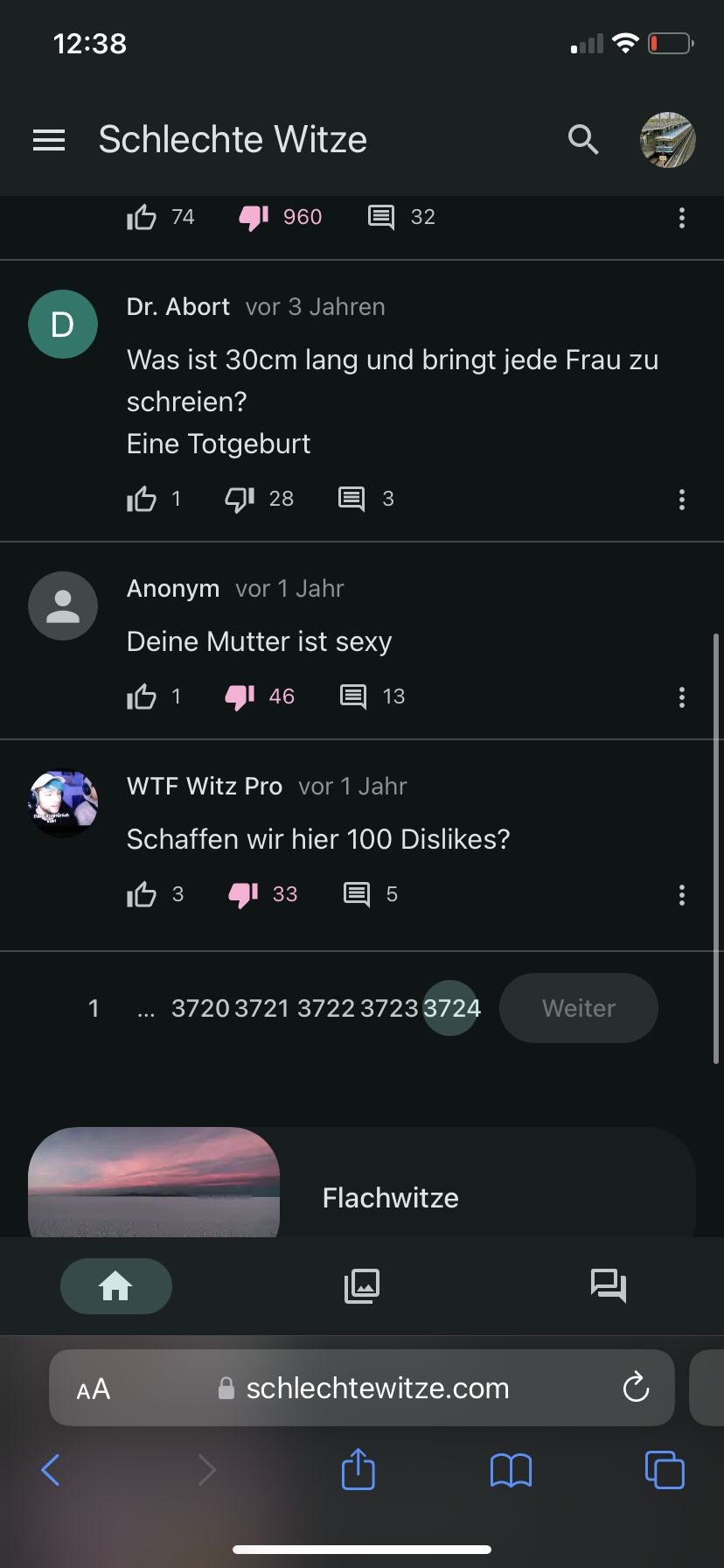The height and width of the screenshot is (1568, 724).
Task: Open overflow menu on Anonym's post
Action: tap(682, 697)
